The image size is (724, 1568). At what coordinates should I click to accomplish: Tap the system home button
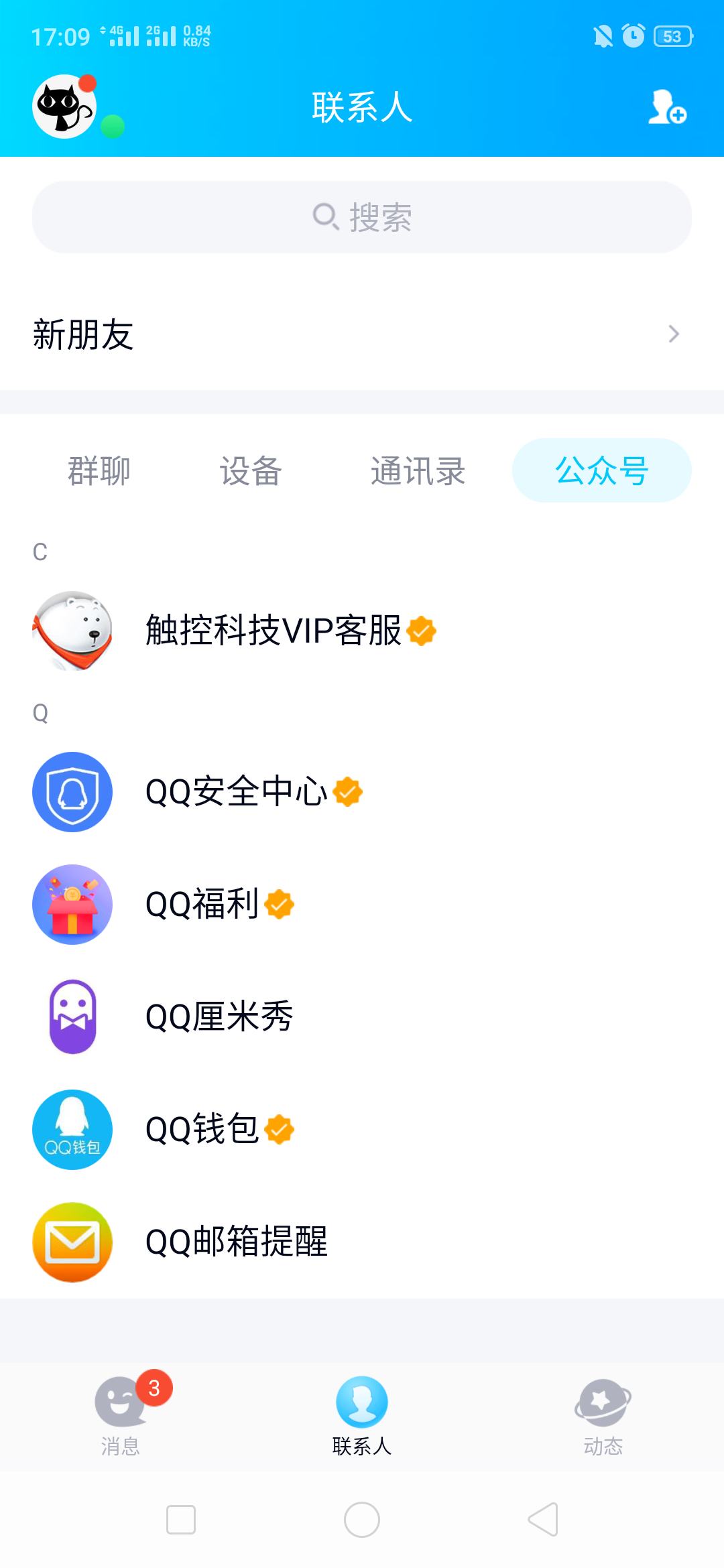pos(362,1519)
